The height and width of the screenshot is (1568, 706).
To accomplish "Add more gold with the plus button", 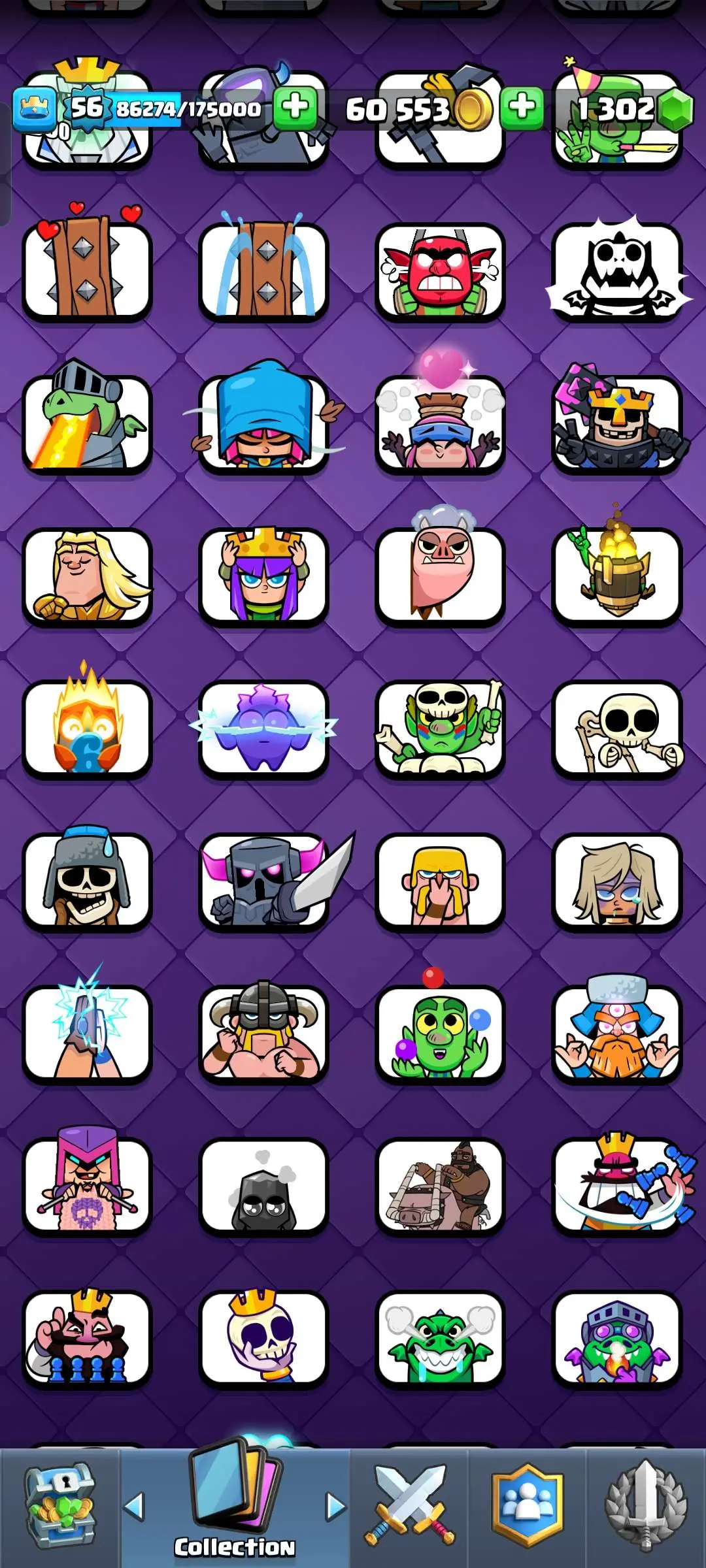I will pos(522,106).
